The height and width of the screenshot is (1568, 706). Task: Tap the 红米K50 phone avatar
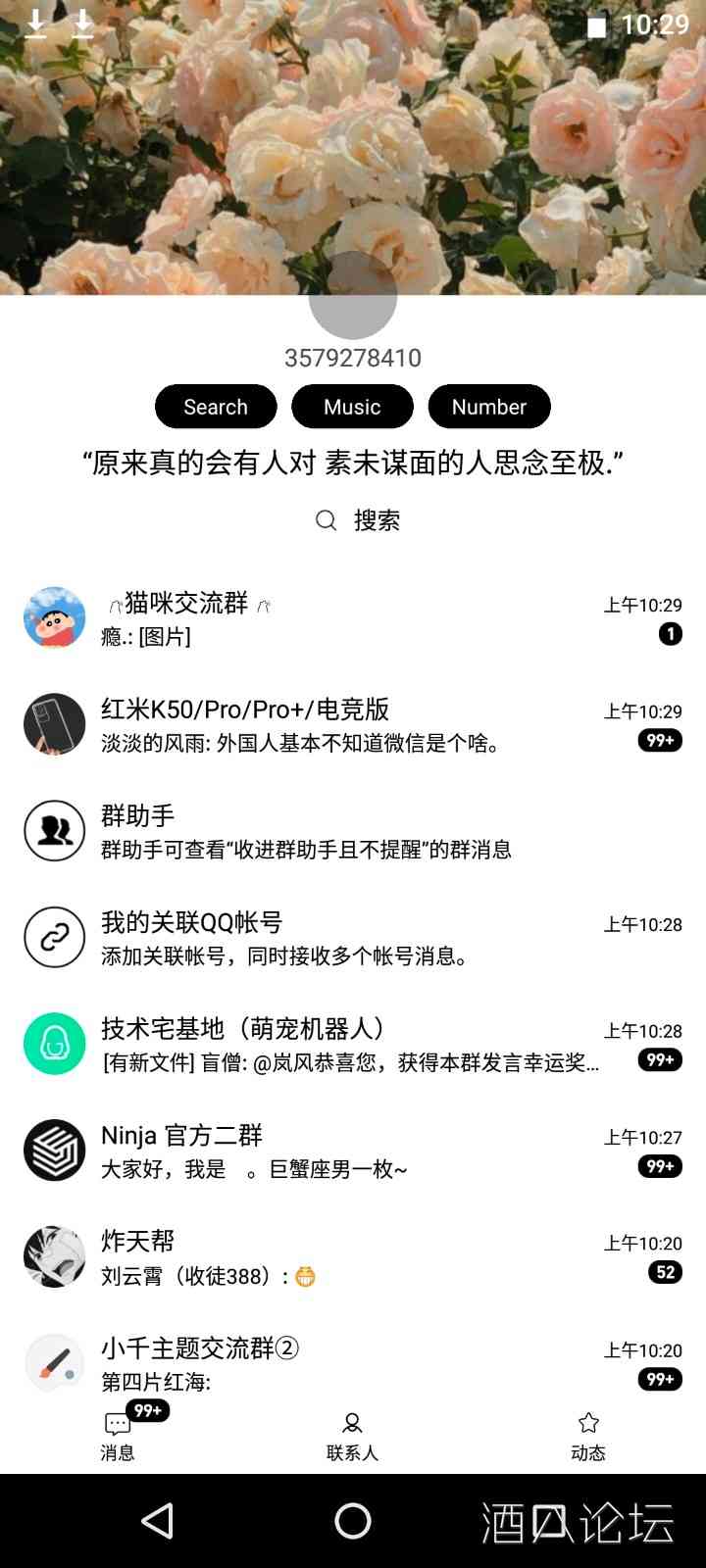pyautogui.click(x=54, y=724)
